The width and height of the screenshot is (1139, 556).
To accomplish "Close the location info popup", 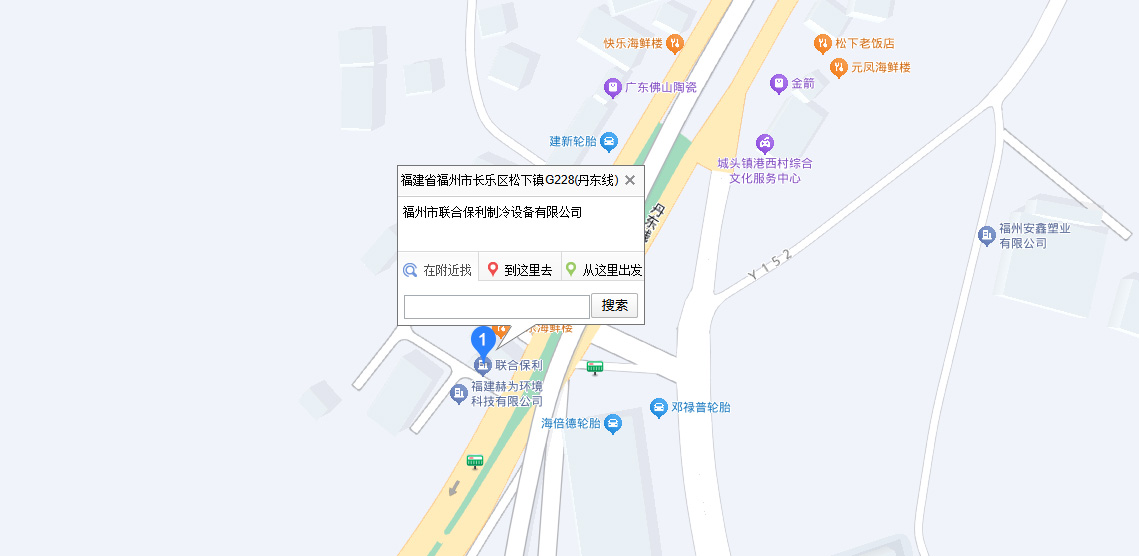I will (x=630, y=181).
